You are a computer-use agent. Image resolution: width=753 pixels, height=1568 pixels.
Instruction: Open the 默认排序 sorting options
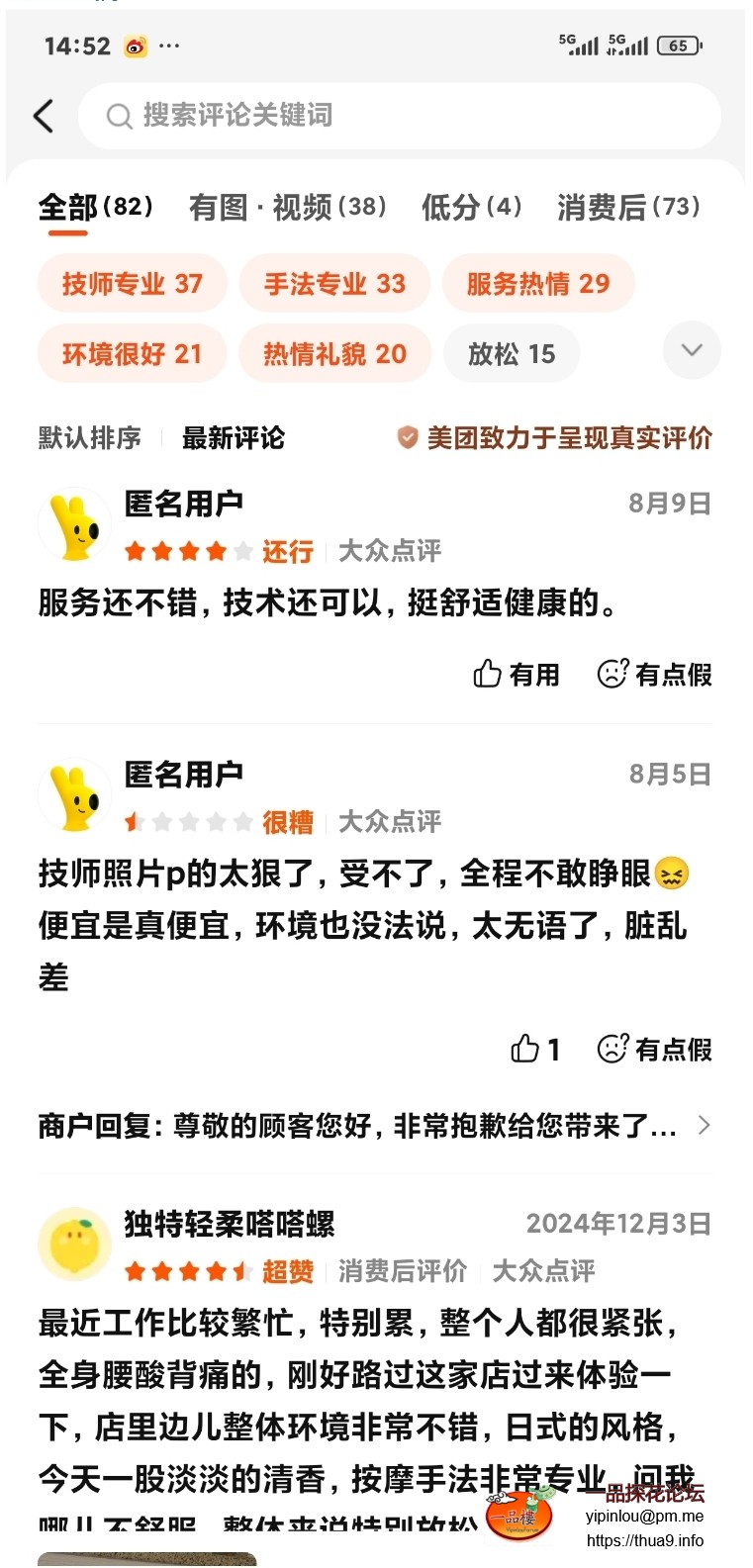pos(89,438)
